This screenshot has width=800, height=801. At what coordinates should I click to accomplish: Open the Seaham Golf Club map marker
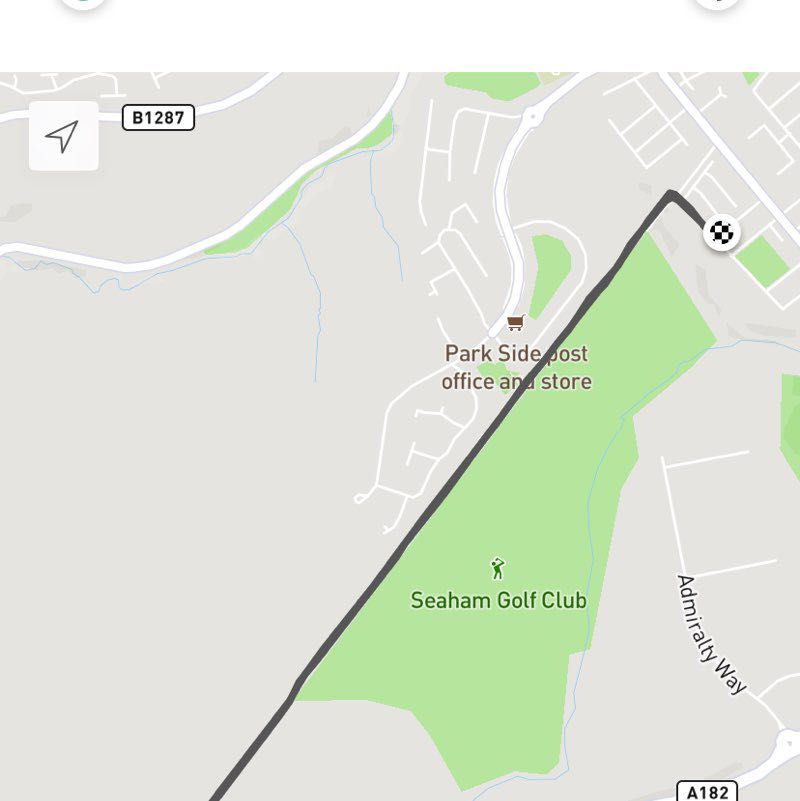pos(498,570)
